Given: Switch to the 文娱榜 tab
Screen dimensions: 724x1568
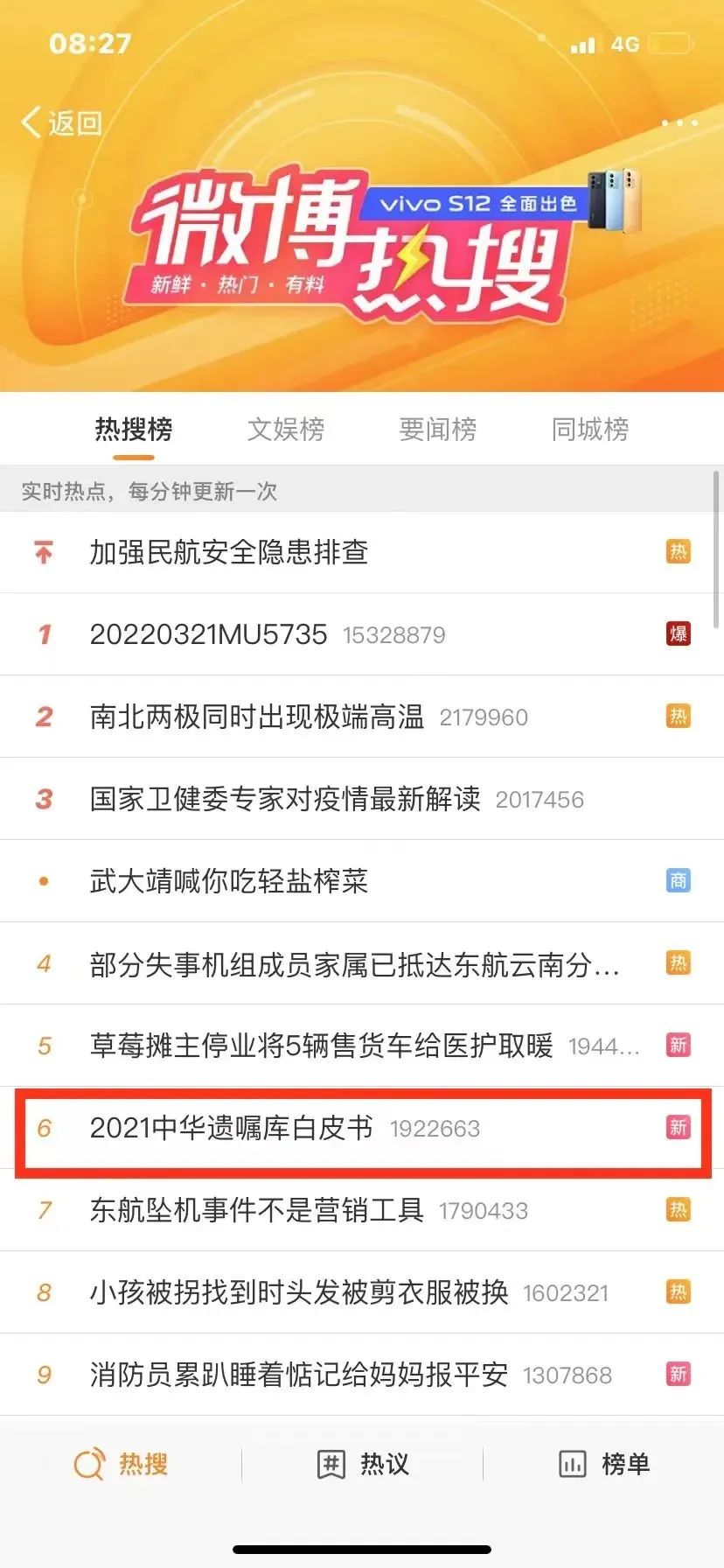Looking at the screenshot, I should [x=286, y=430].
